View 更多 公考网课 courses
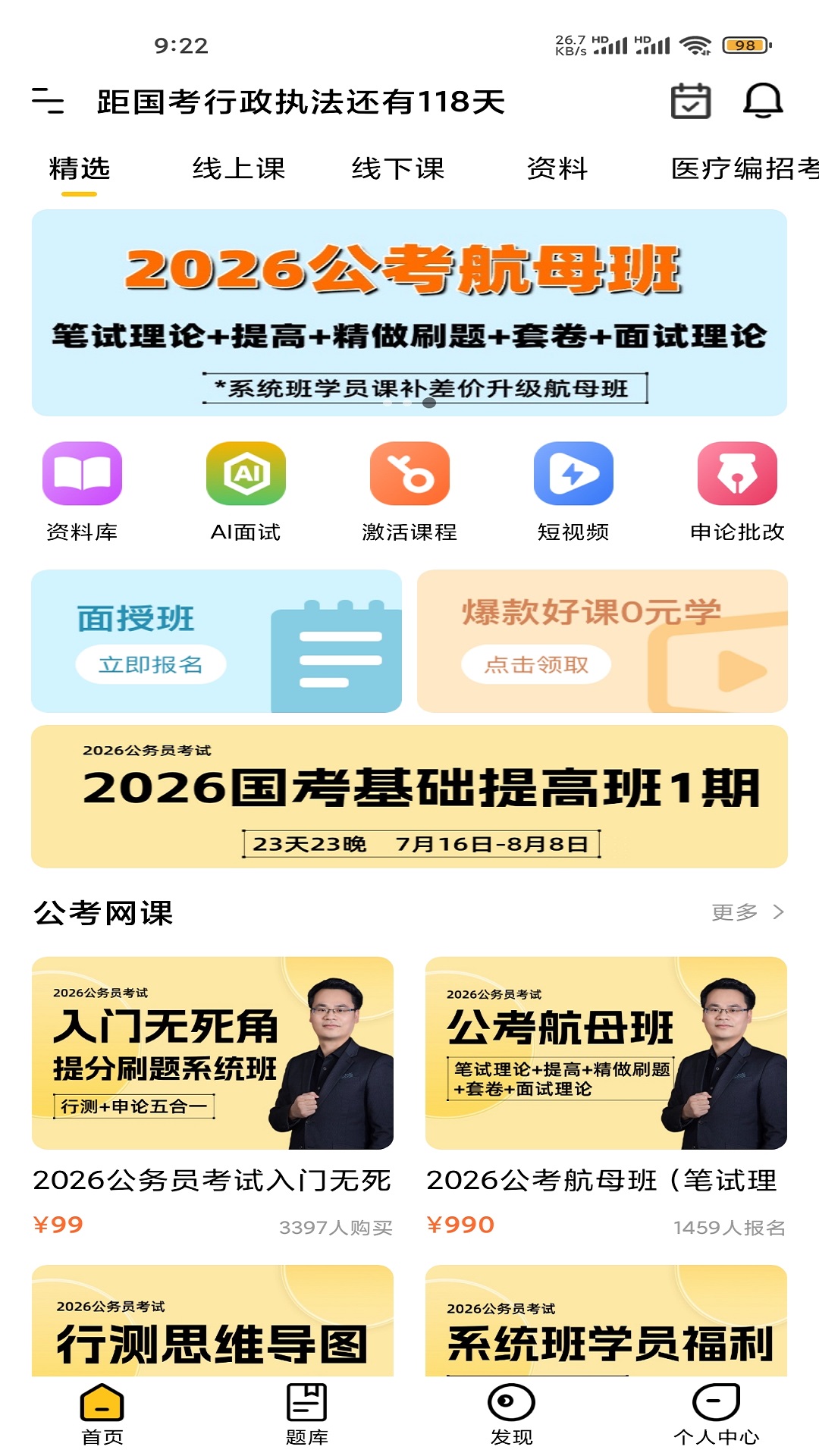The height and width of the screenshot is (1456, 819). tap(747, 912)
